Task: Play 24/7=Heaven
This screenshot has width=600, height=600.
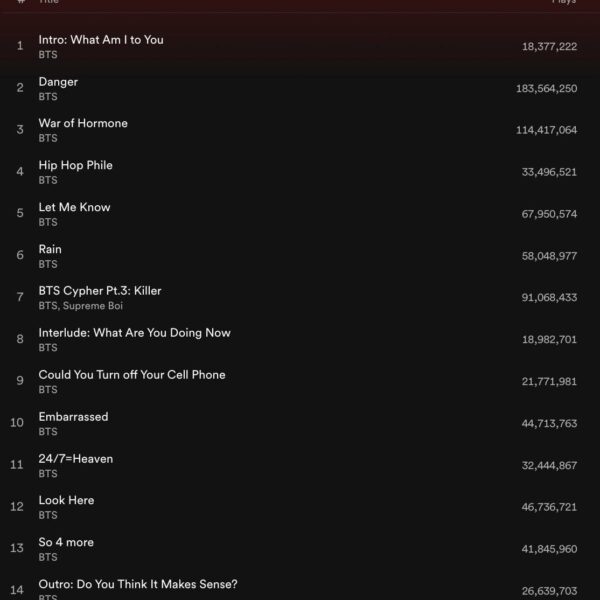Action: (x=75, y=459)
